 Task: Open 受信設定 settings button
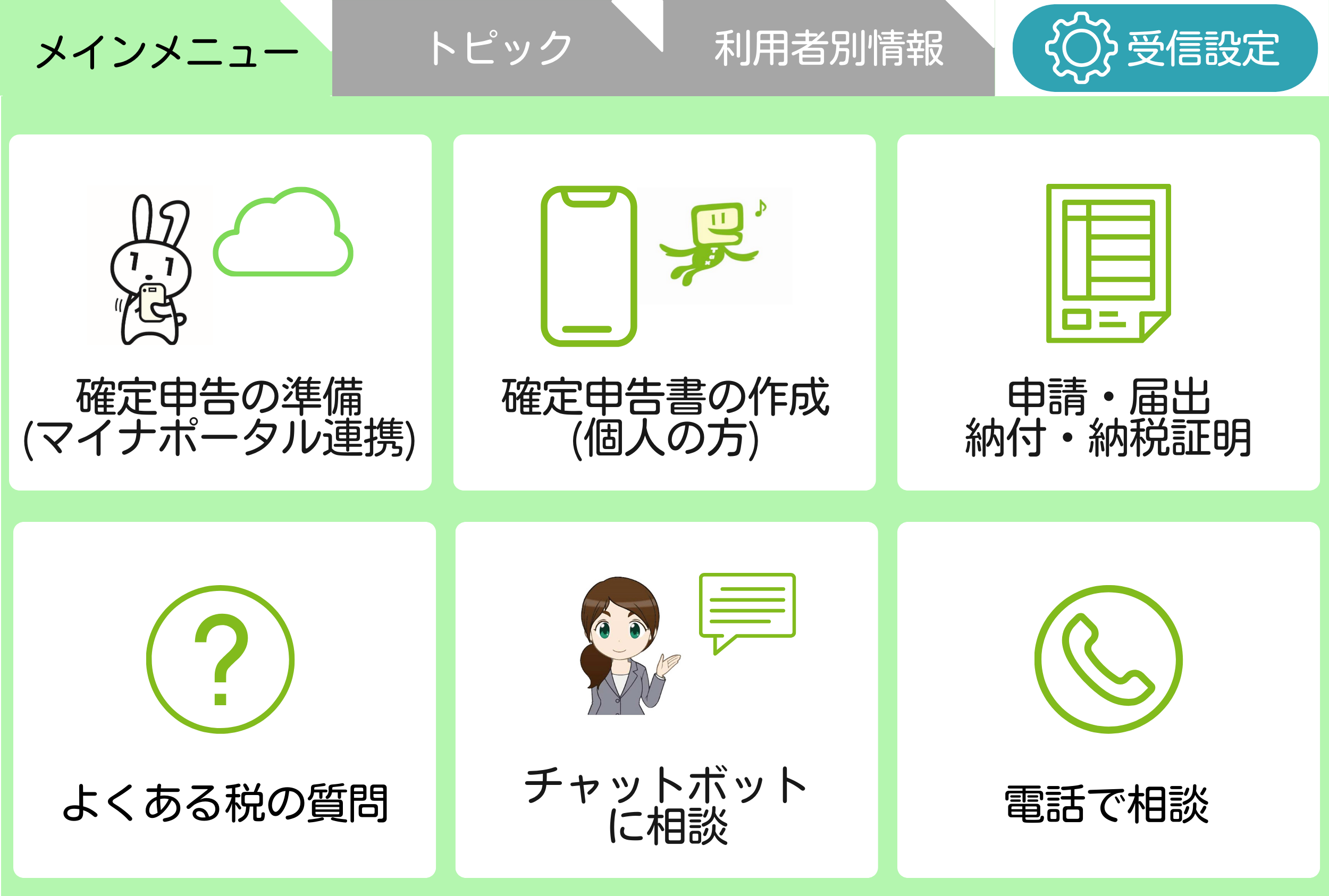(1164, 48)
